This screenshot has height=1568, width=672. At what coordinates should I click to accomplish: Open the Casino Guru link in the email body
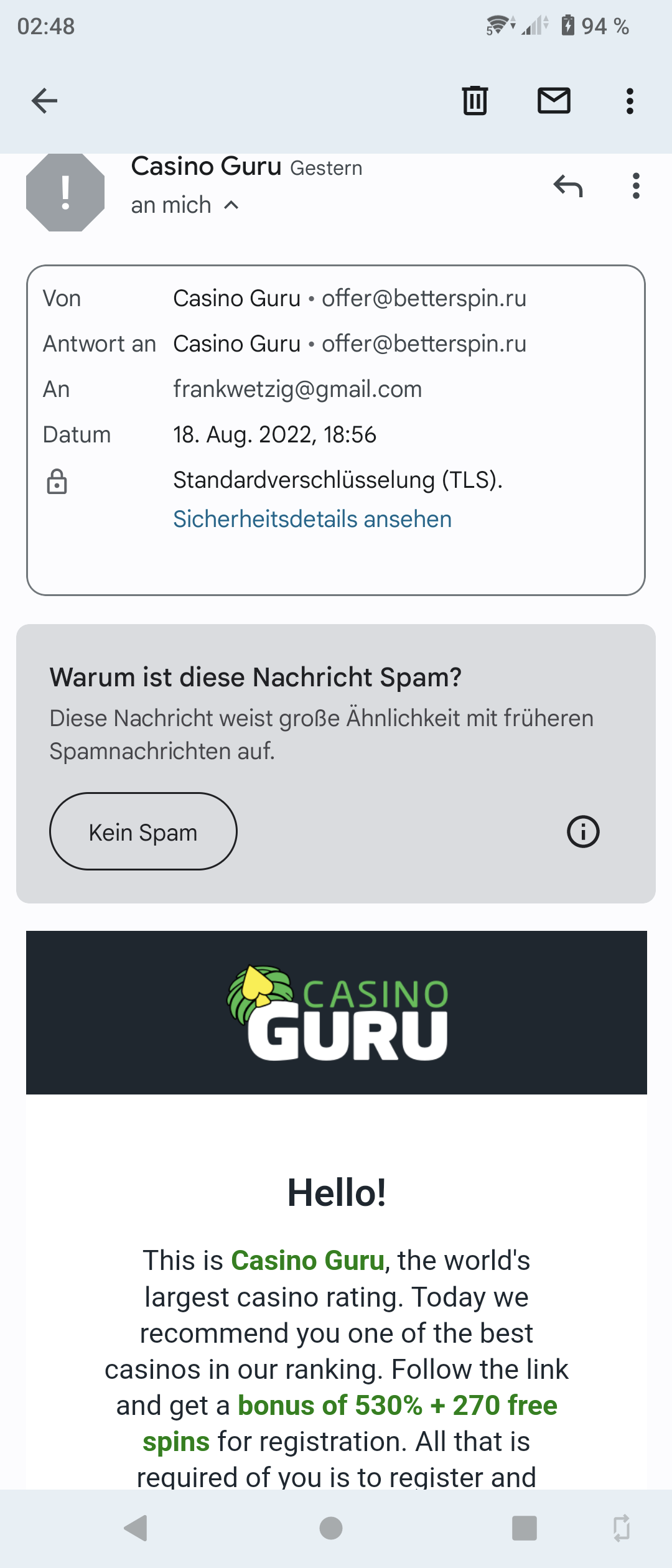(x=307, y=1261)
